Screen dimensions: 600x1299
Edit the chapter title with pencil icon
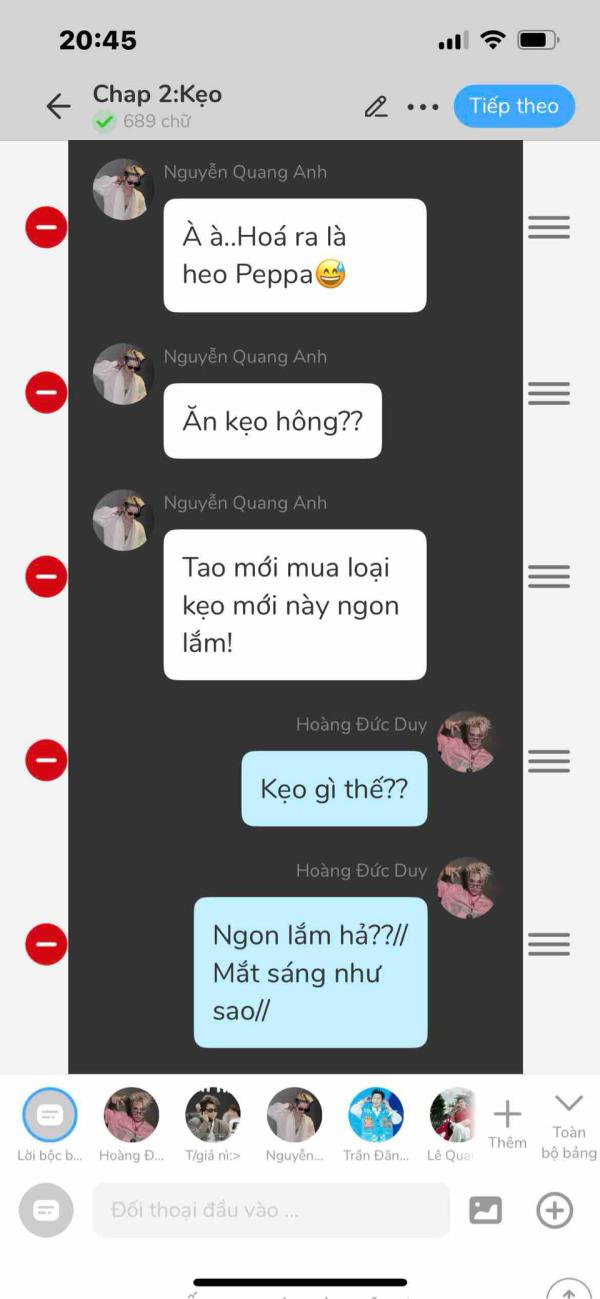tap(376, 106)
